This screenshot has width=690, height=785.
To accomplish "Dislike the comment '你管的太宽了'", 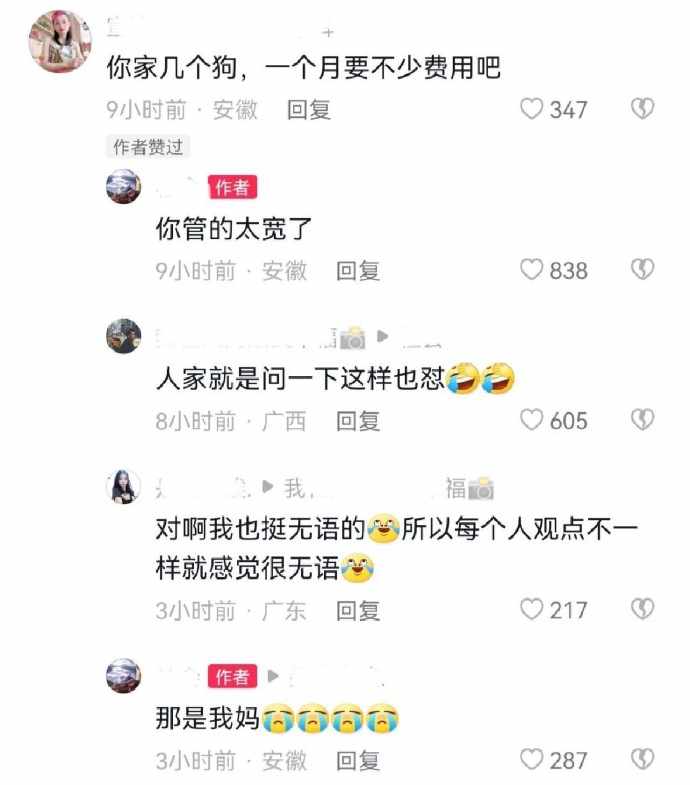I will pyautogui.click(x=642, y=269).
